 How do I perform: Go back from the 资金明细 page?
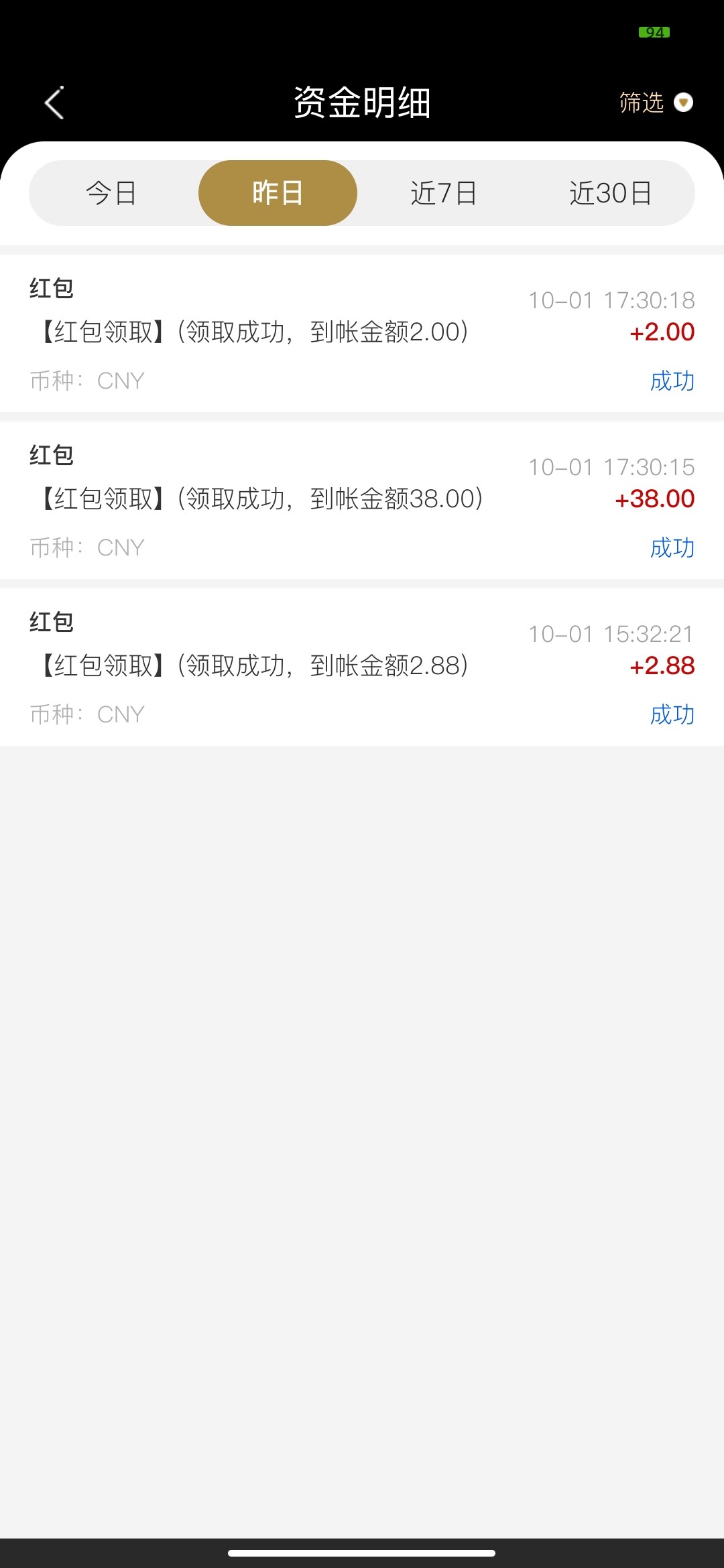pos(54,103)
